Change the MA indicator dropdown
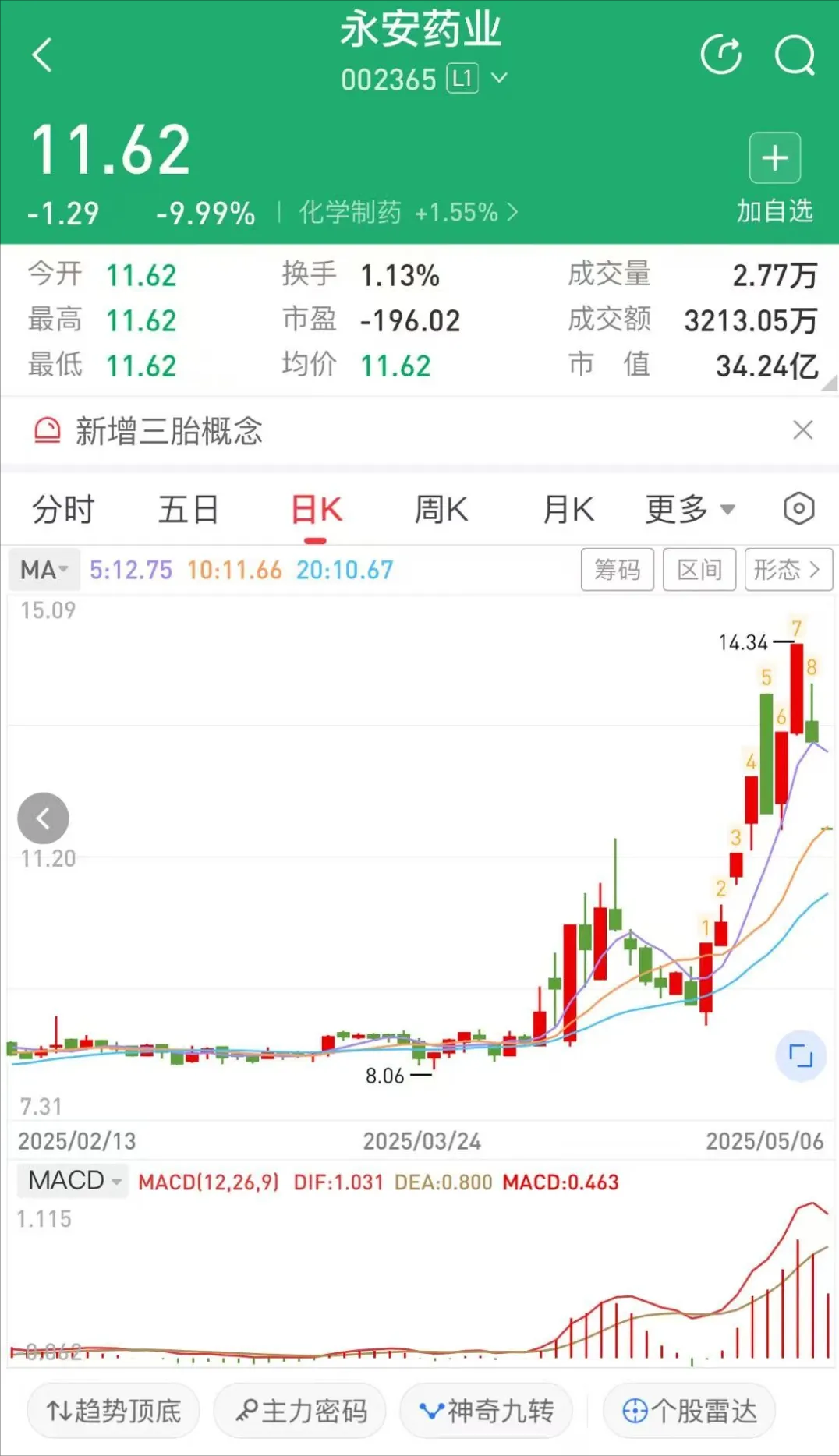The image size is (839, 1456). [44, 570]
